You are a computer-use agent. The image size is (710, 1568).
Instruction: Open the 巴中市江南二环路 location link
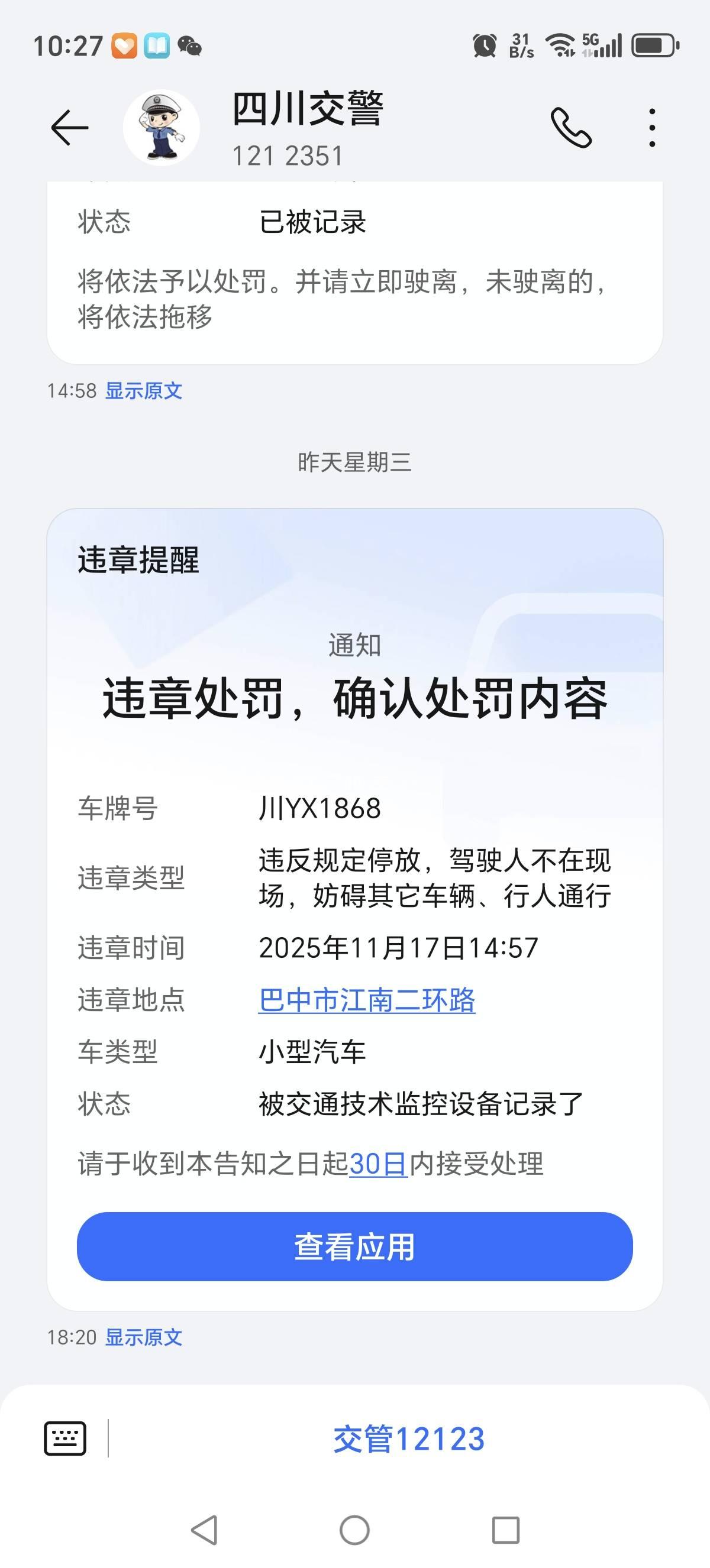click(x=367, y=1000)
